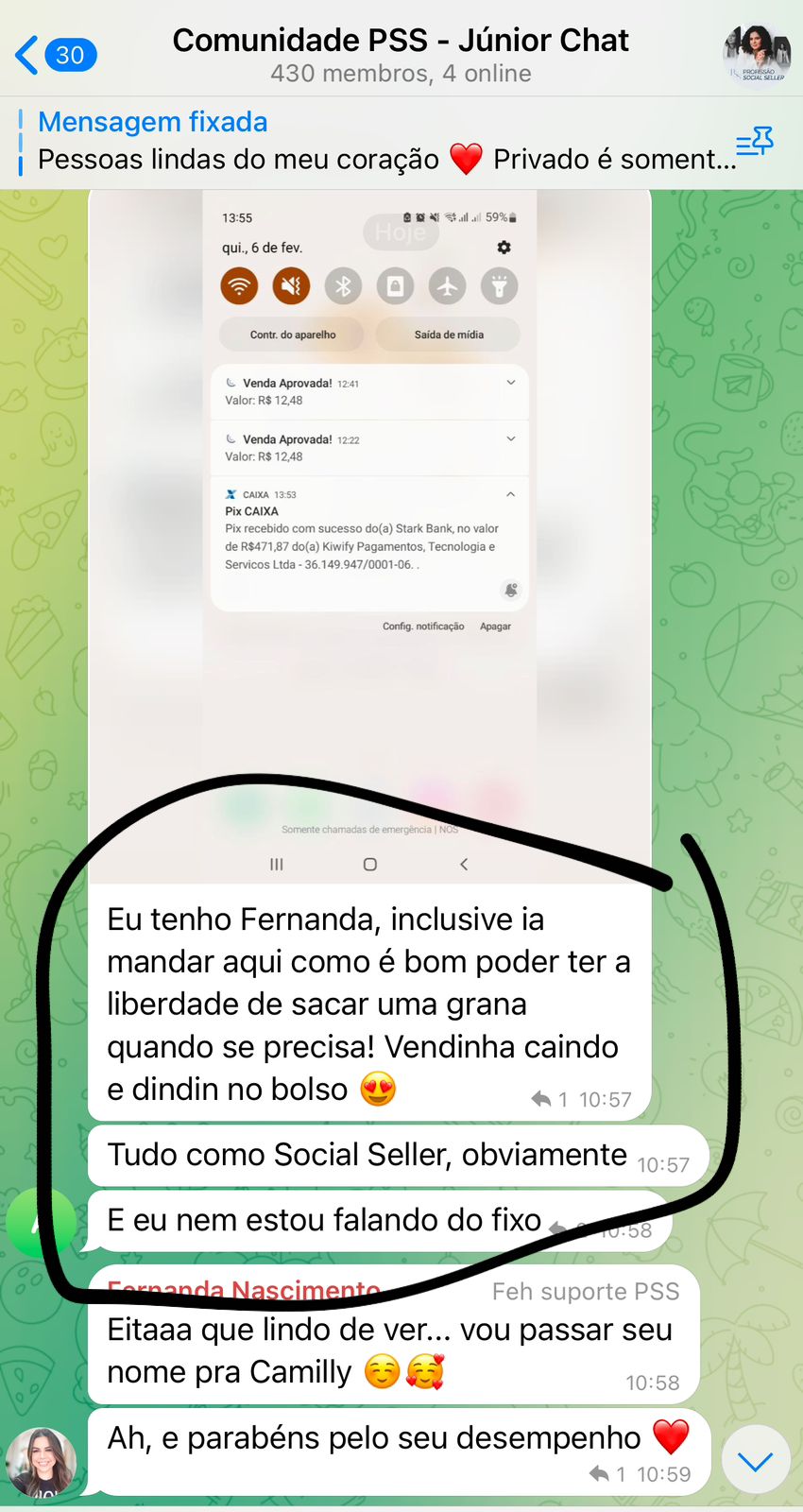Jump to the latest messages with the down arrow
803x1512 pixels.
click(755, 1460)
